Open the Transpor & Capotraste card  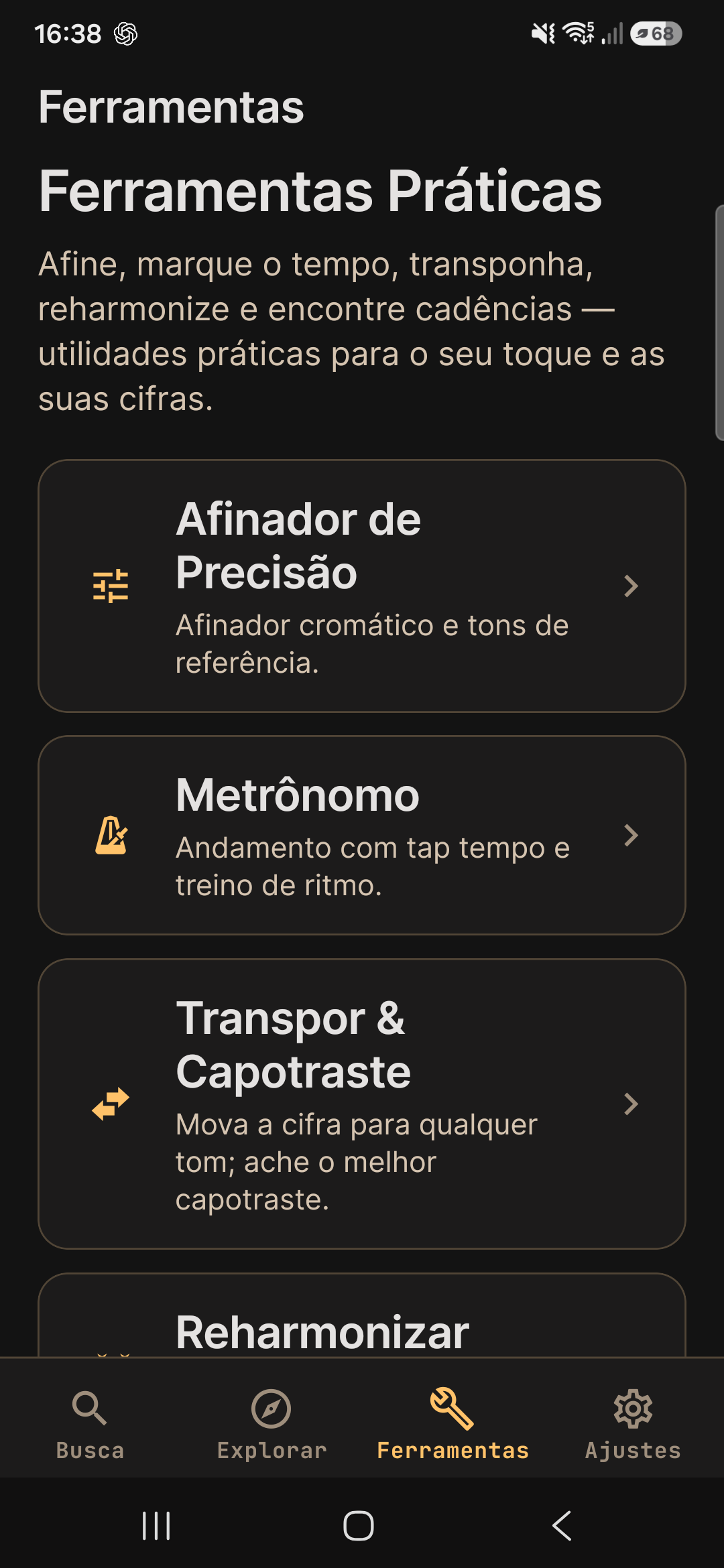362,1104
